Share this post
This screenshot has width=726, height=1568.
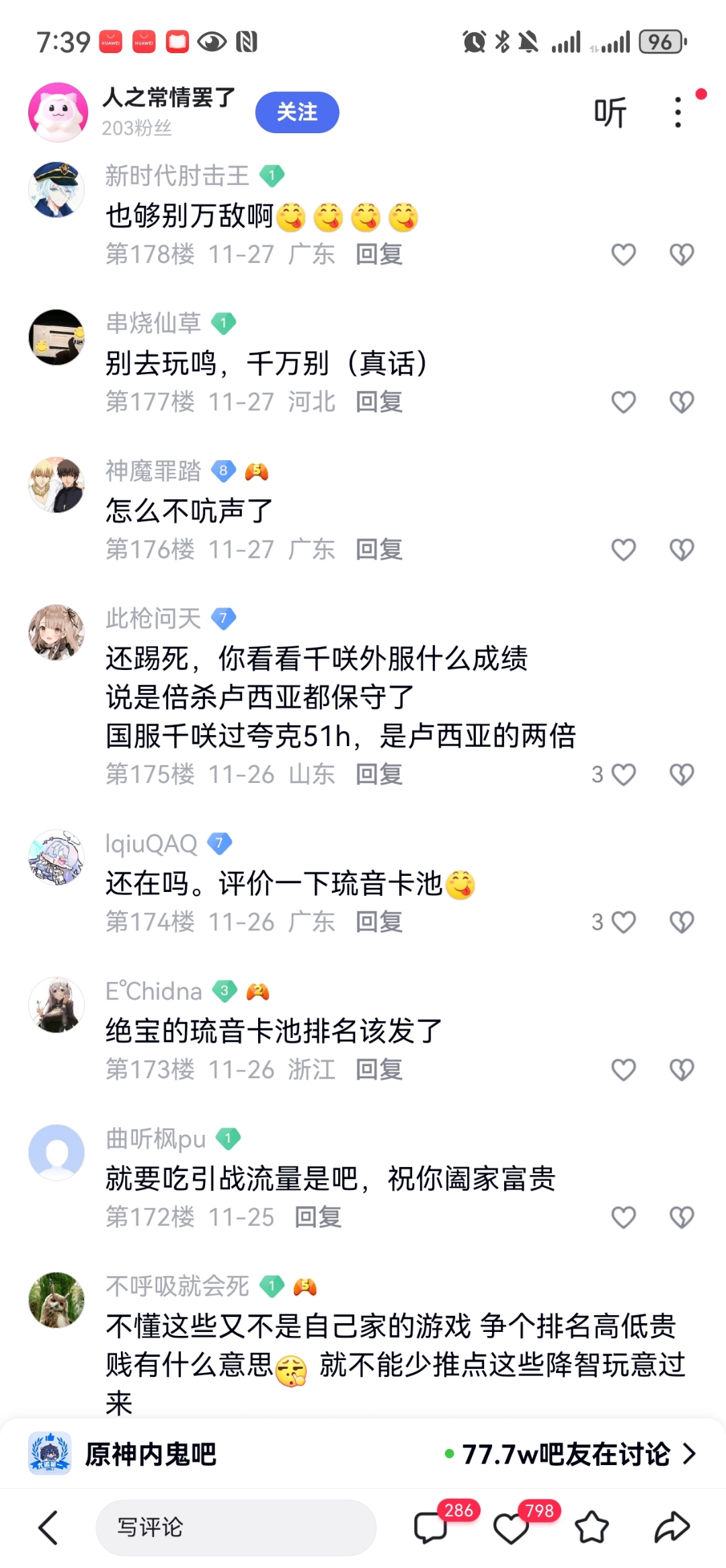672,1527
